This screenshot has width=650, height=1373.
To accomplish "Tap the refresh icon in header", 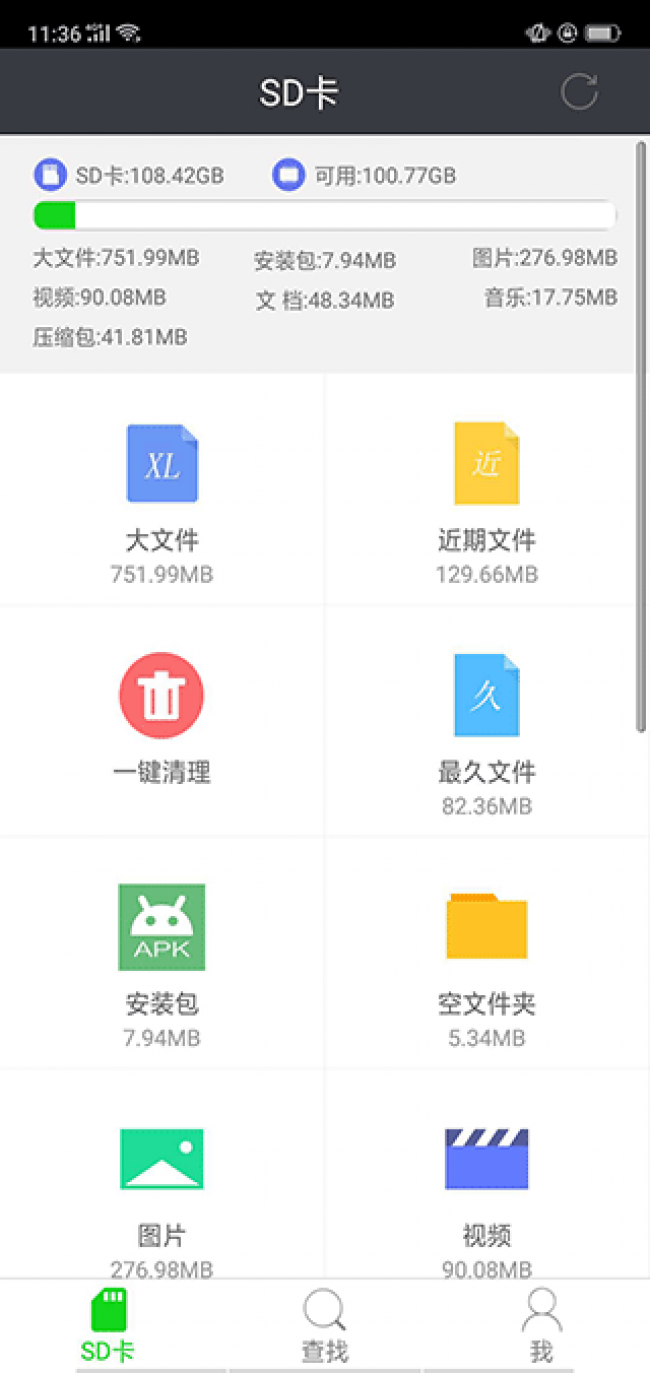I will (x=579, y=92).
